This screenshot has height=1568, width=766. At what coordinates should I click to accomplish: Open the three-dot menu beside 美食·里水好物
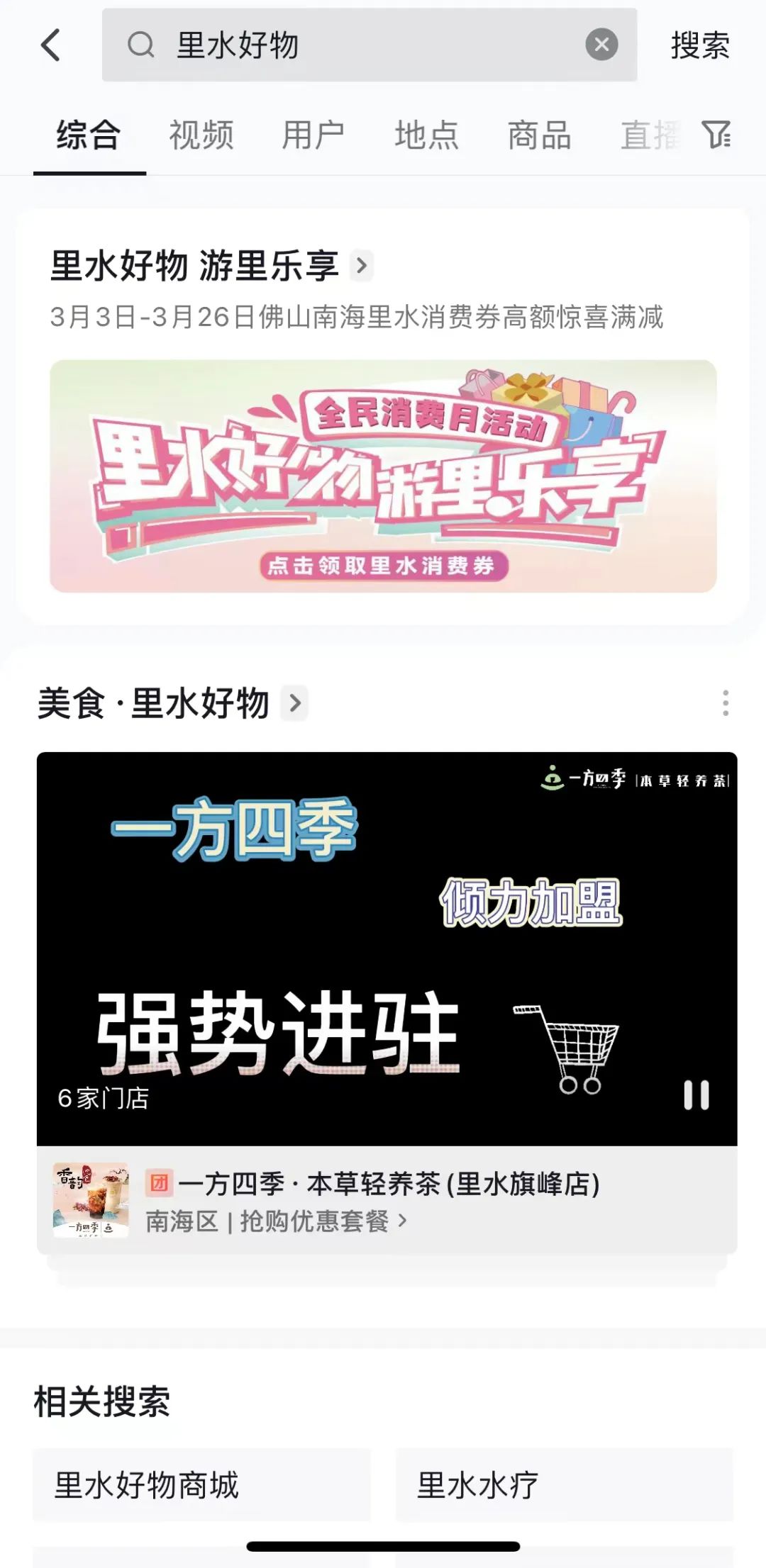[x=725, y=703]
